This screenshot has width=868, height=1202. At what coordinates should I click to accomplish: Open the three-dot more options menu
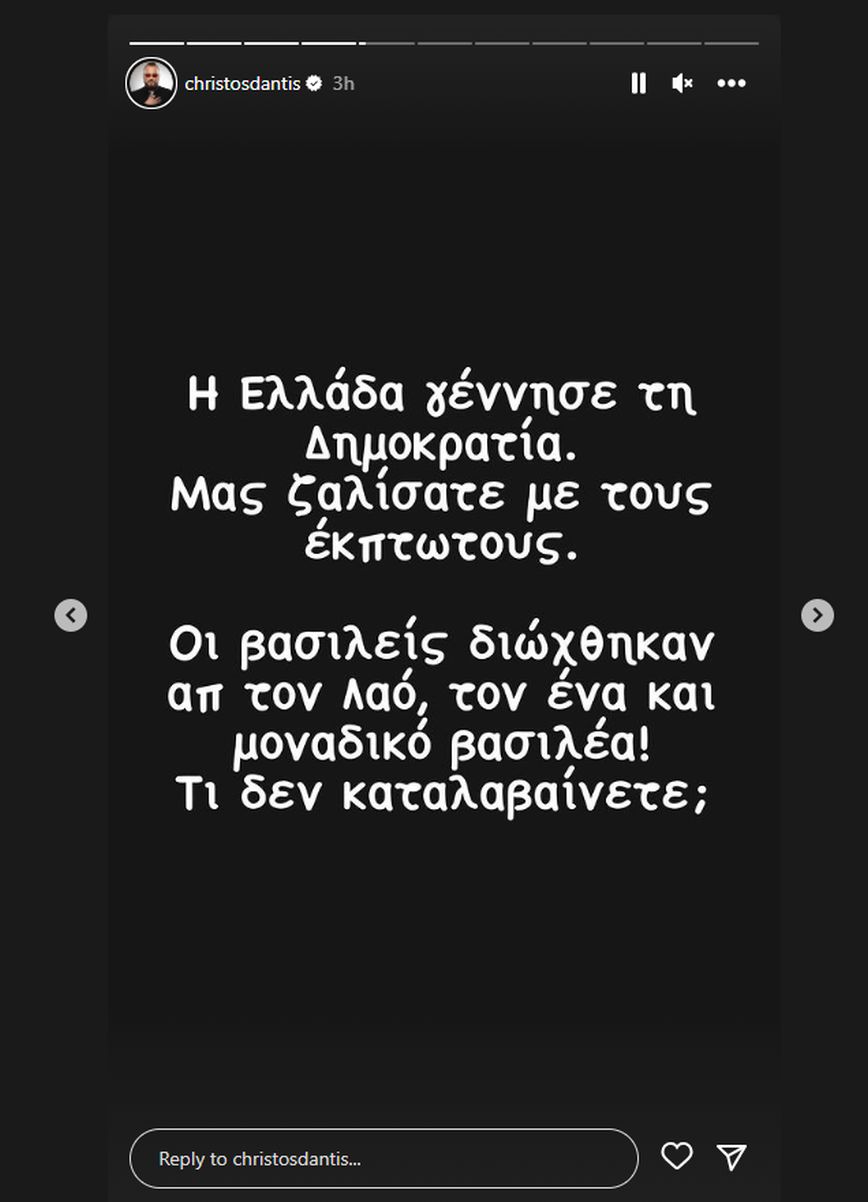click(x=731, y=84)
